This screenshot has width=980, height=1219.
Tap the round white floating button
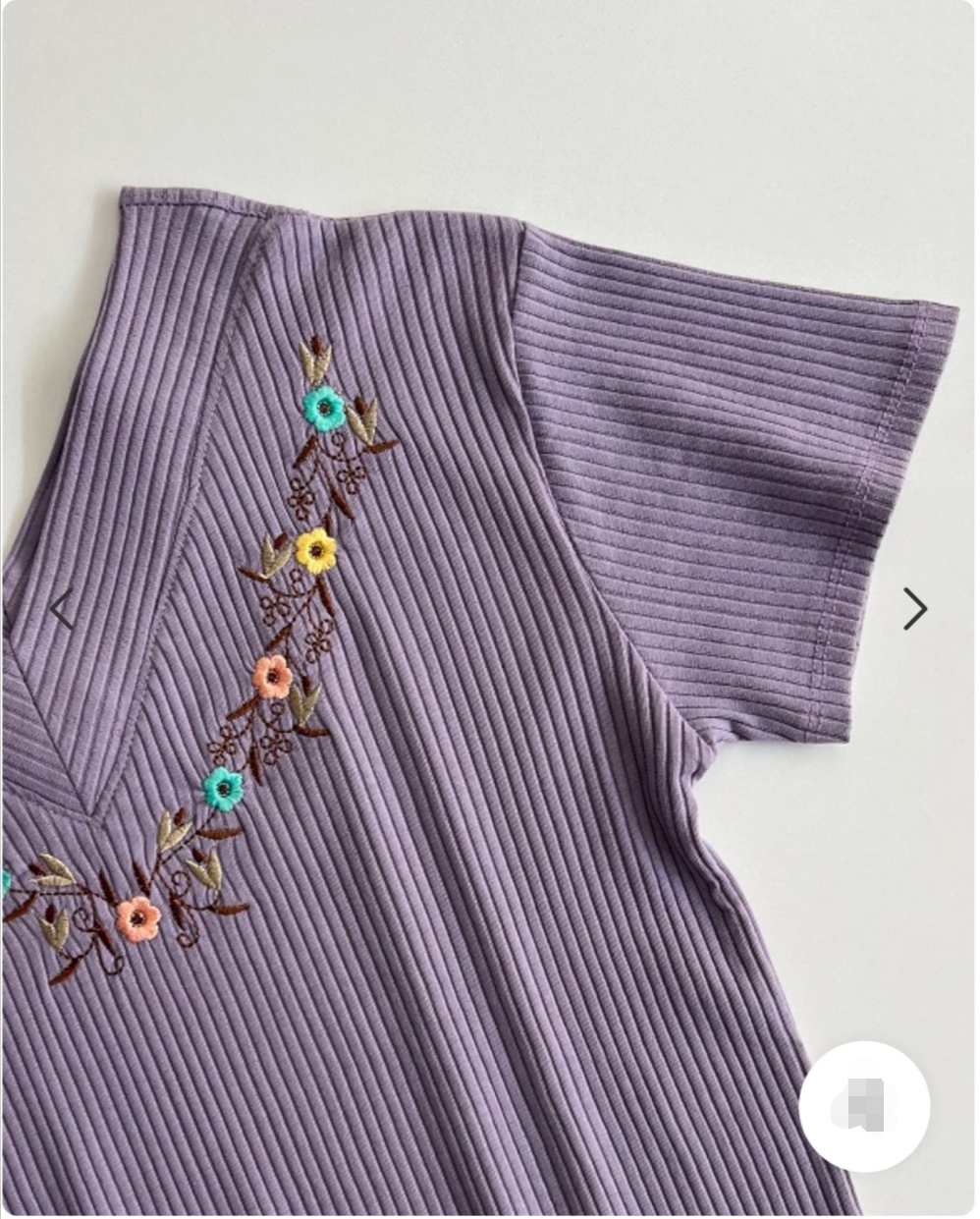864,1106
